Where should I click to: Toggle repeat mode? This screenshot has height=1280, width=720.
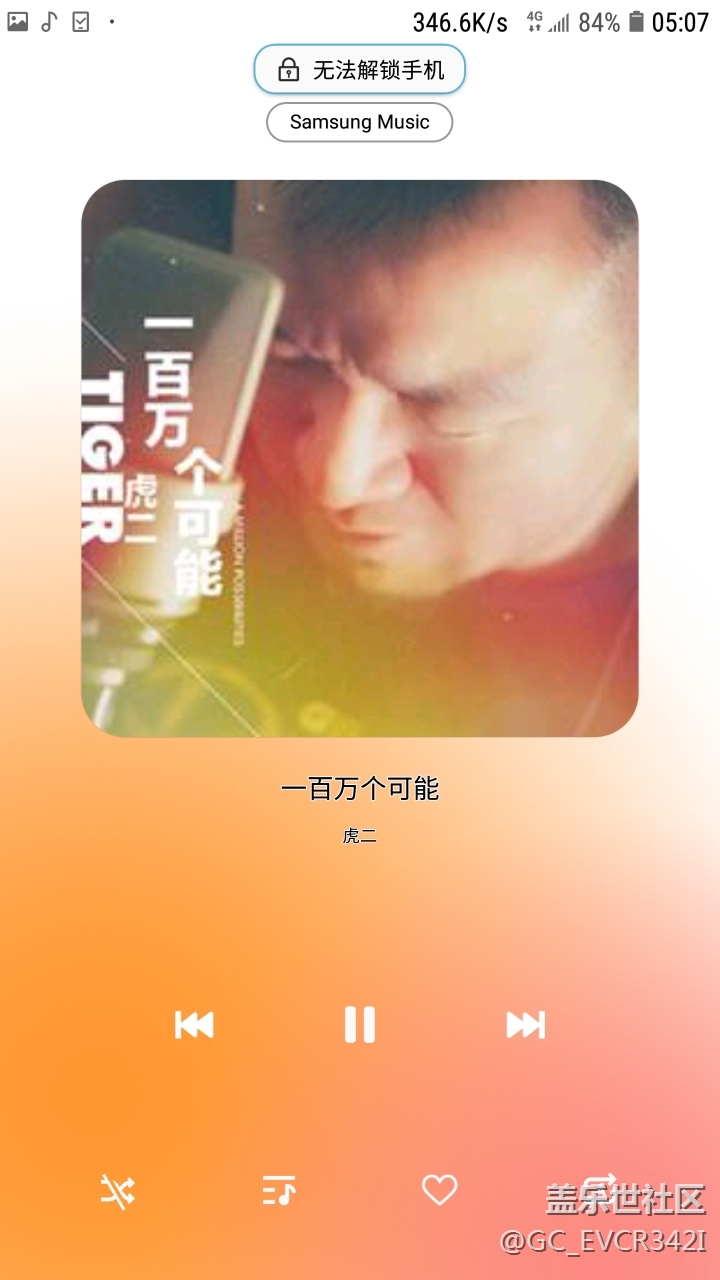pyautogui.click(x=600, y=1186)
